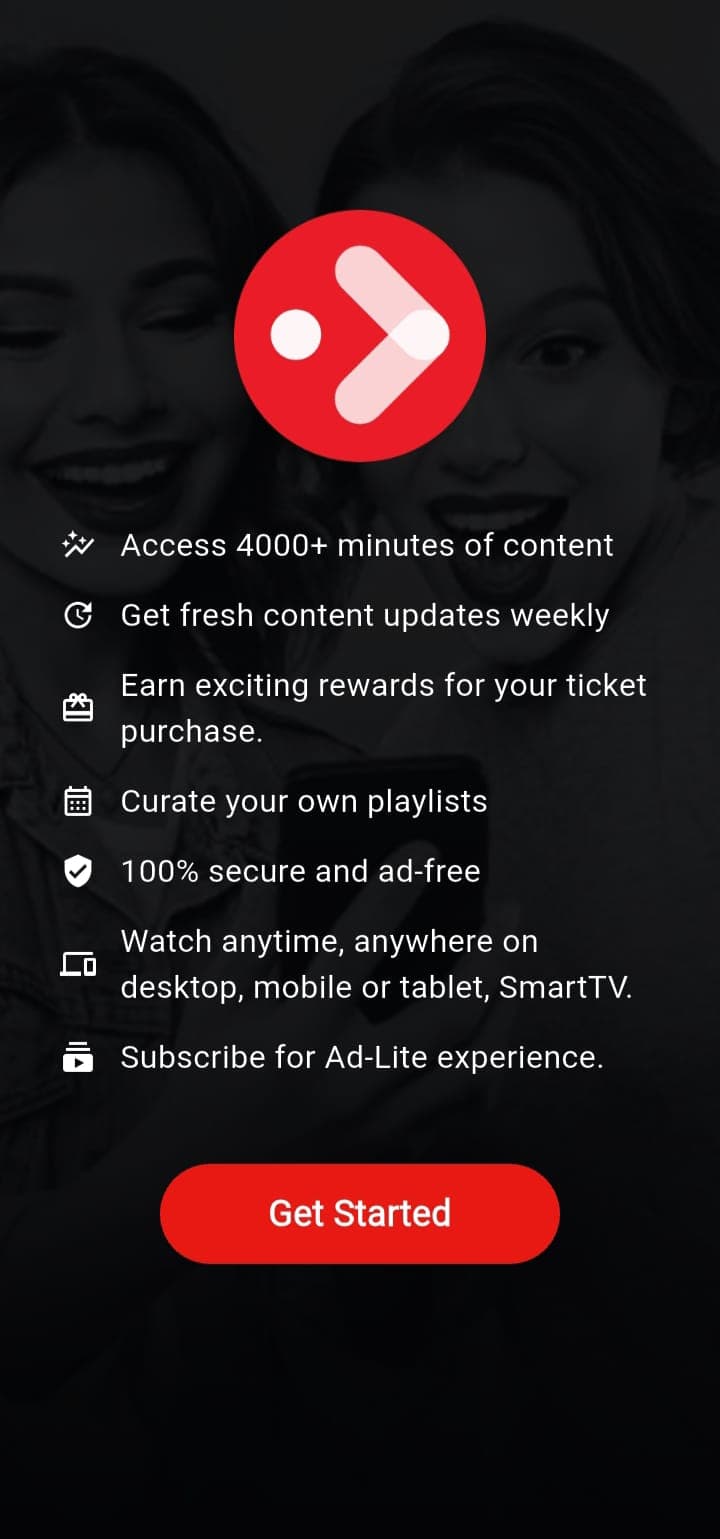720x1539 pixels.
Task: Click the "Watch anytime, anywhere" feature text
Action: point(376,963)
